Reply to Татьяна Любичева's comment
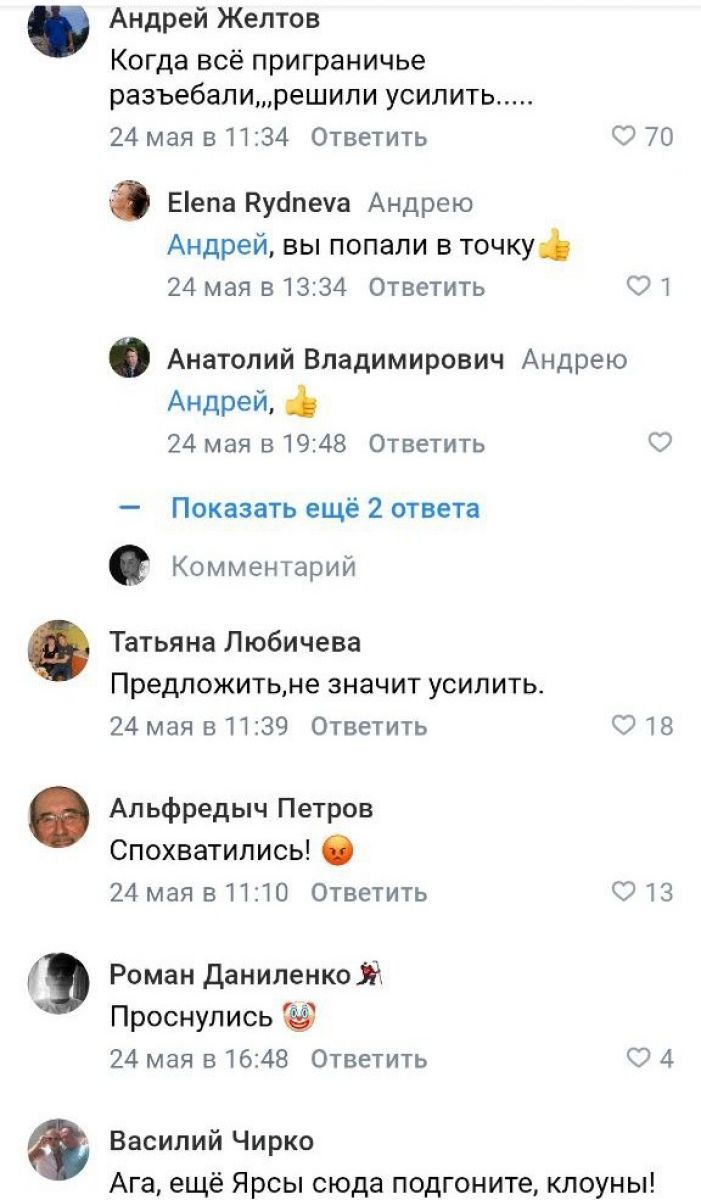Screen dimensions: 701x1200 pos(369,726)
